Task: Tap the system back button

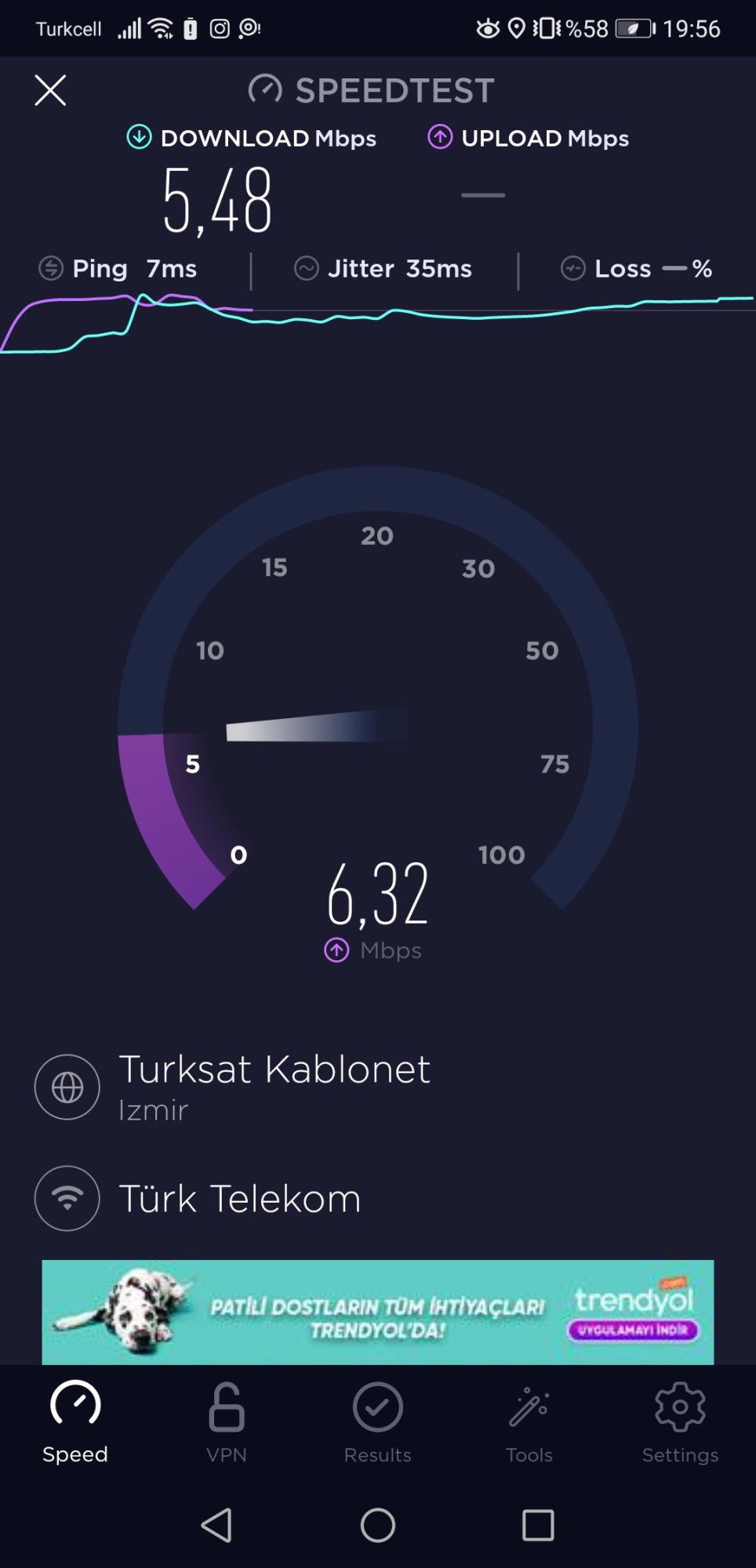Action: point(217,1525)
